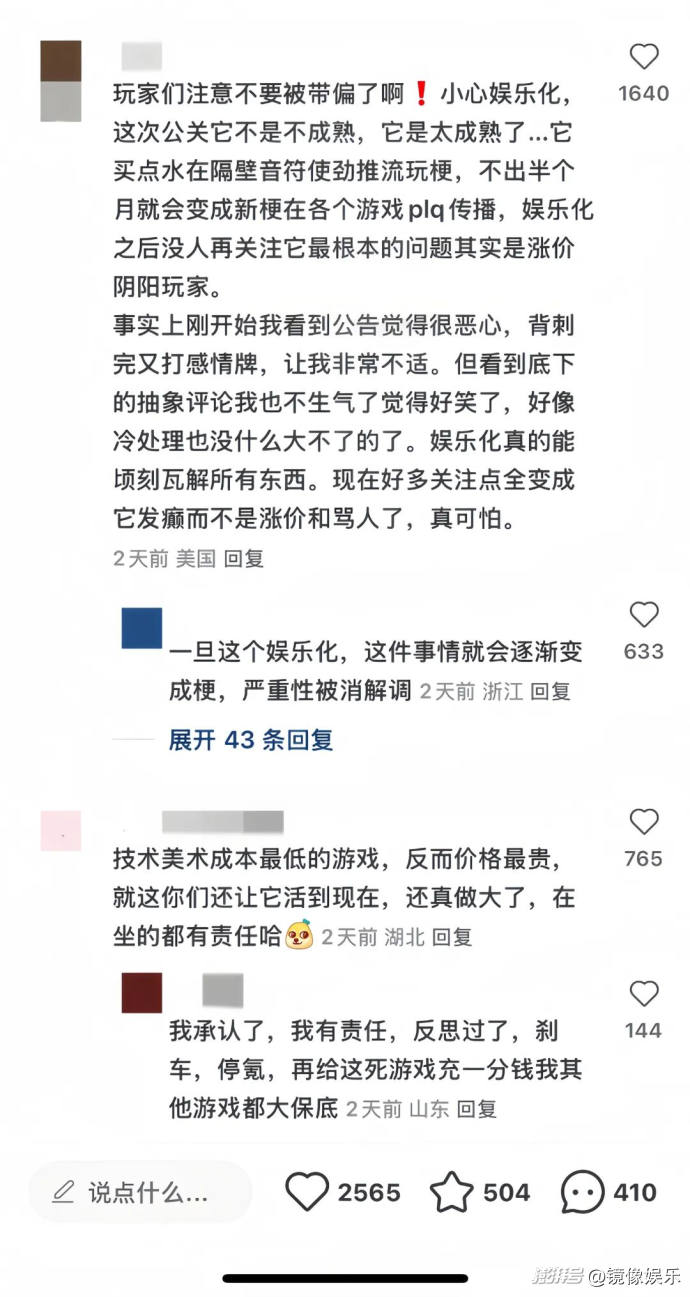The width and height of the screenshot is (690, 1297).
Task: Like the 山东 reply with 144 likes
Action: tap(644, 993)
